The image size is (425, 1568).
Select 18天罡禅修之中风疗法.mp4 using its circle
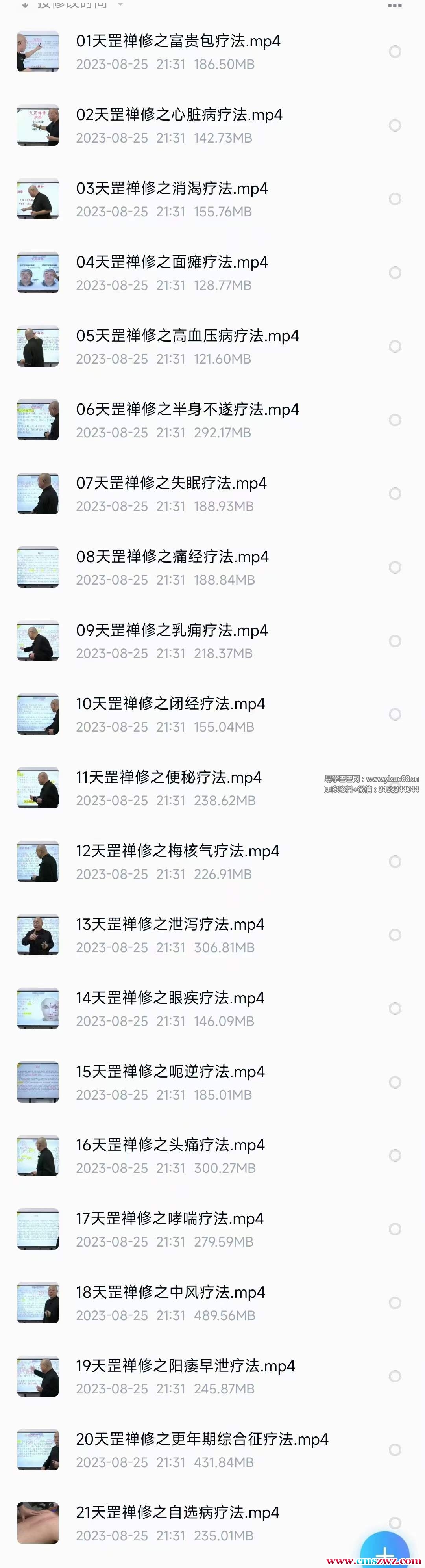pyautogui.click(x=395, y=1302)
